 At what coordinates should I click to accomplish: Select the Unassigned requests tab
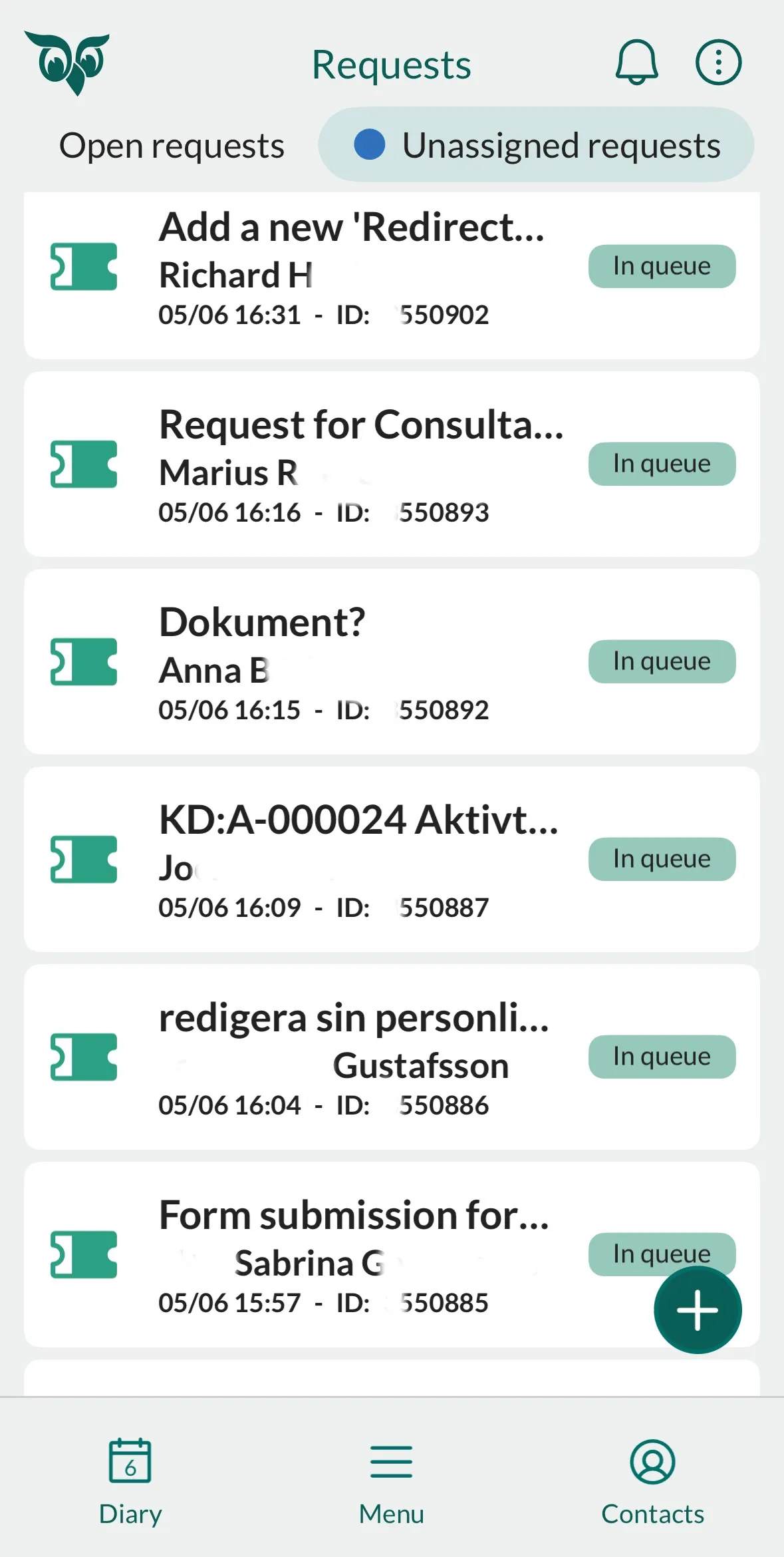pos(536,146)
